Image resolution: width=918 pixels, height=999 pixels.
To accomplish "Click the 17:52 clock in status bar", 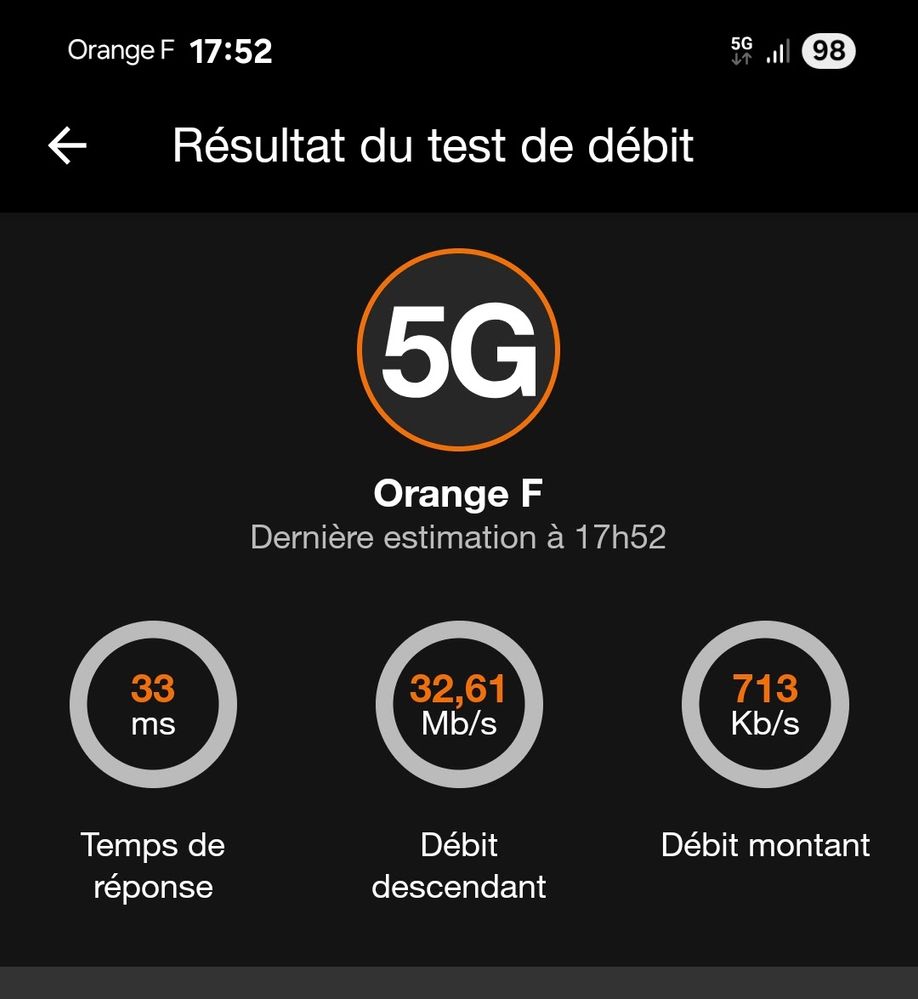I will point(228,51).
